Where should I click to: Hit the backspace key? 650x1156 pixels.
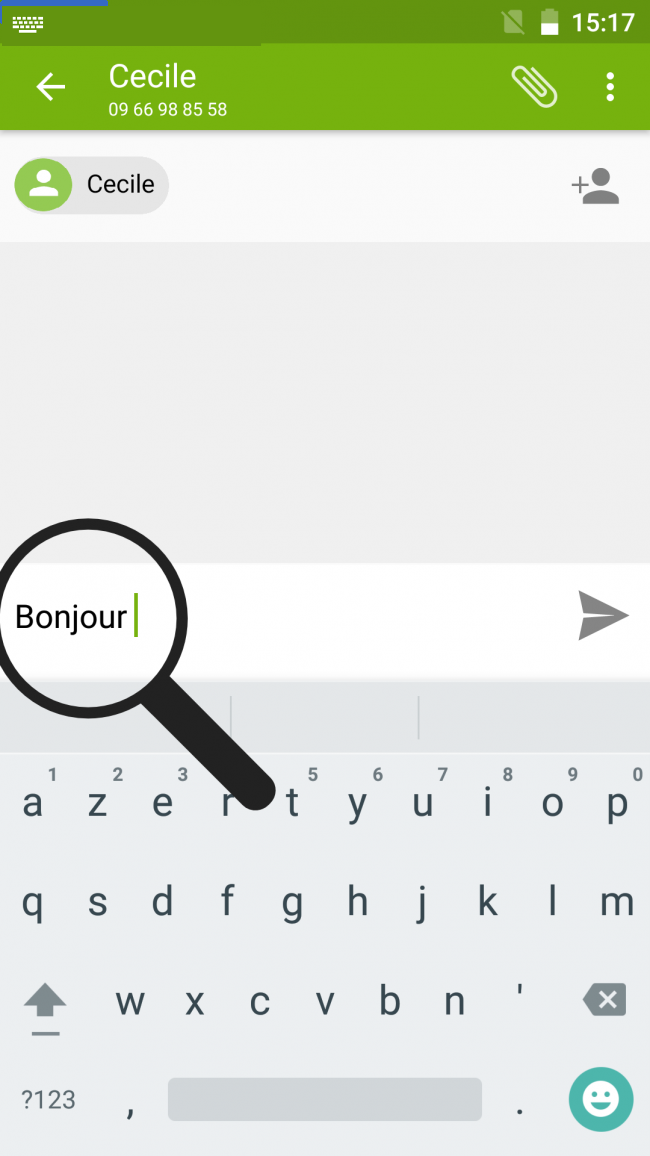click(x=604, y=1000)
